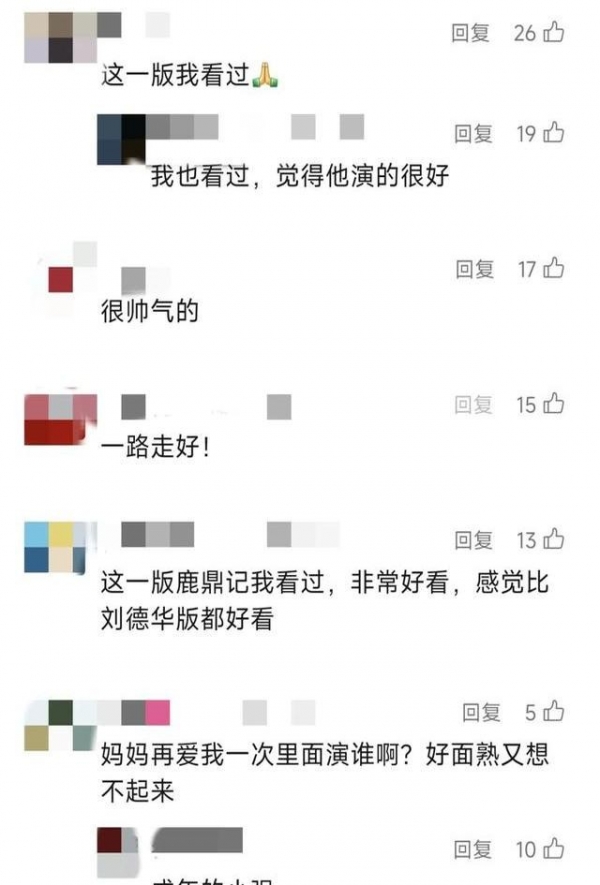Image resolution: width=600 pixels, height=885 pixels.
Task: Reply to the 妈妈再爱我一次 comment
Action: click(x=480, y=712)
